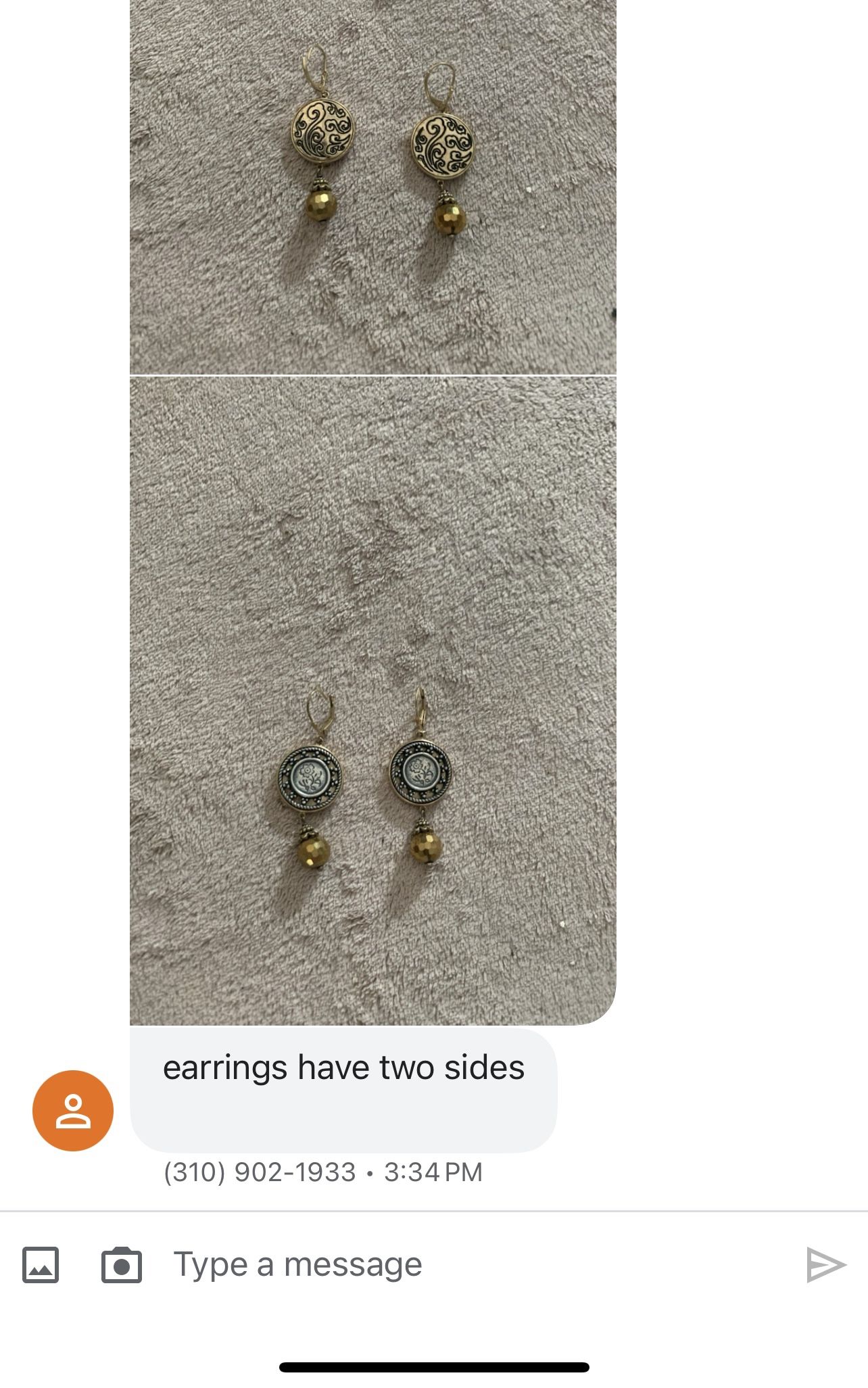Open the image gallery attachment icon
The image size is (868, 1388).
pyautogui.click(x=41, y=1264)
